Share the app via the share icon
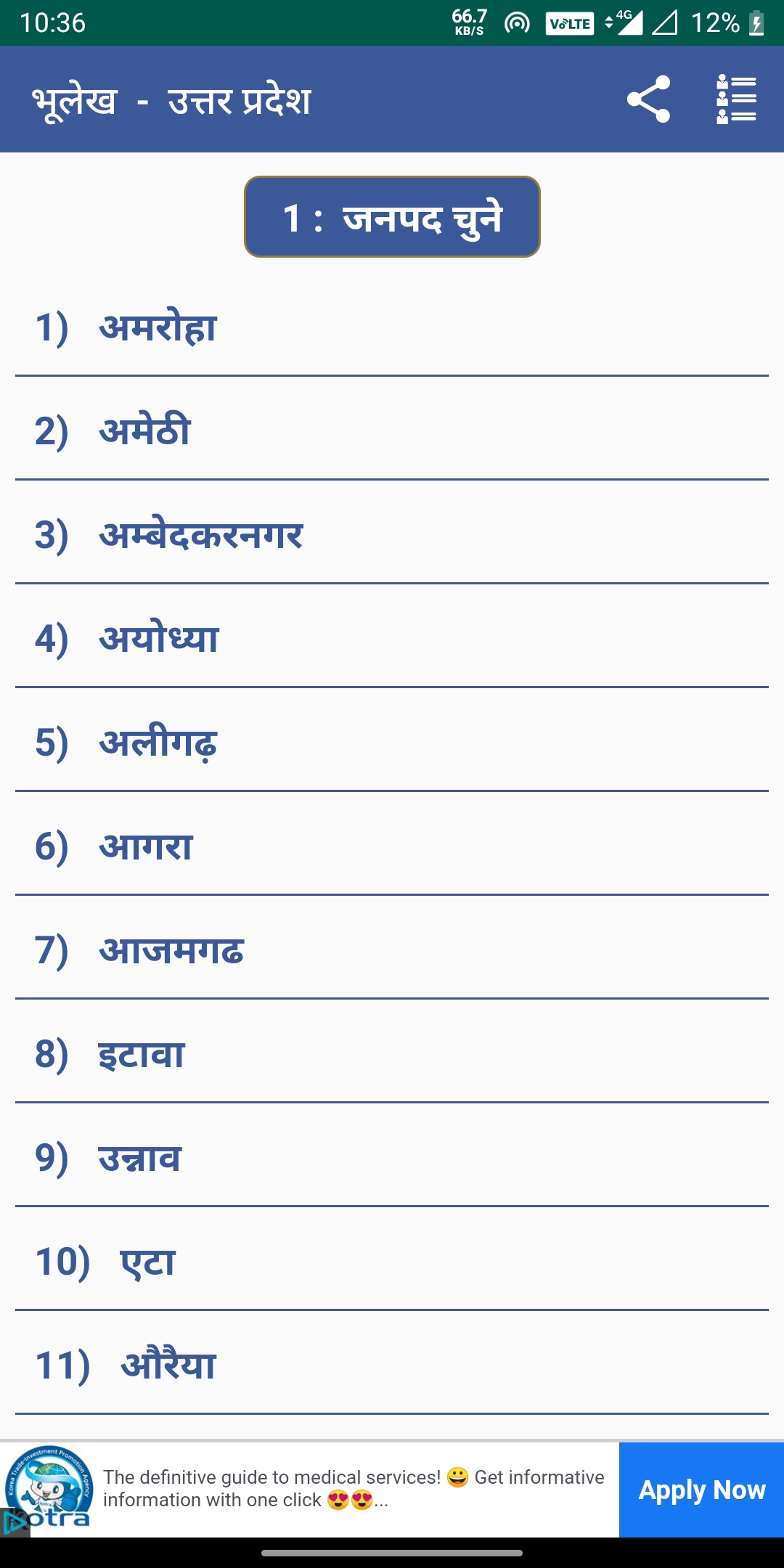 point(648,99)
